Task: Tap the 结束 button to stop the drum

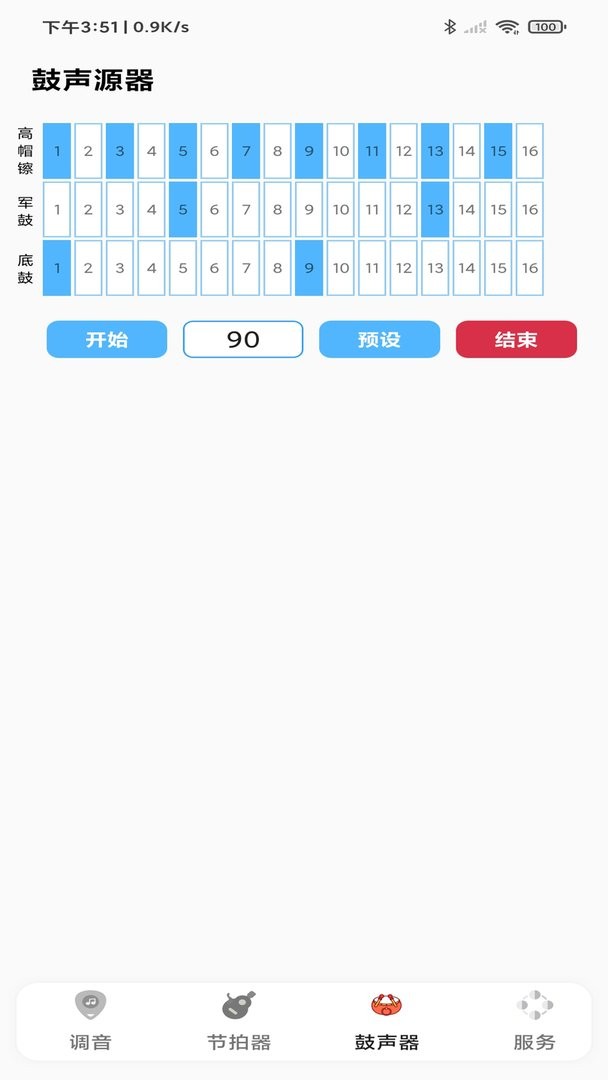Action: [x=516, y=339]
